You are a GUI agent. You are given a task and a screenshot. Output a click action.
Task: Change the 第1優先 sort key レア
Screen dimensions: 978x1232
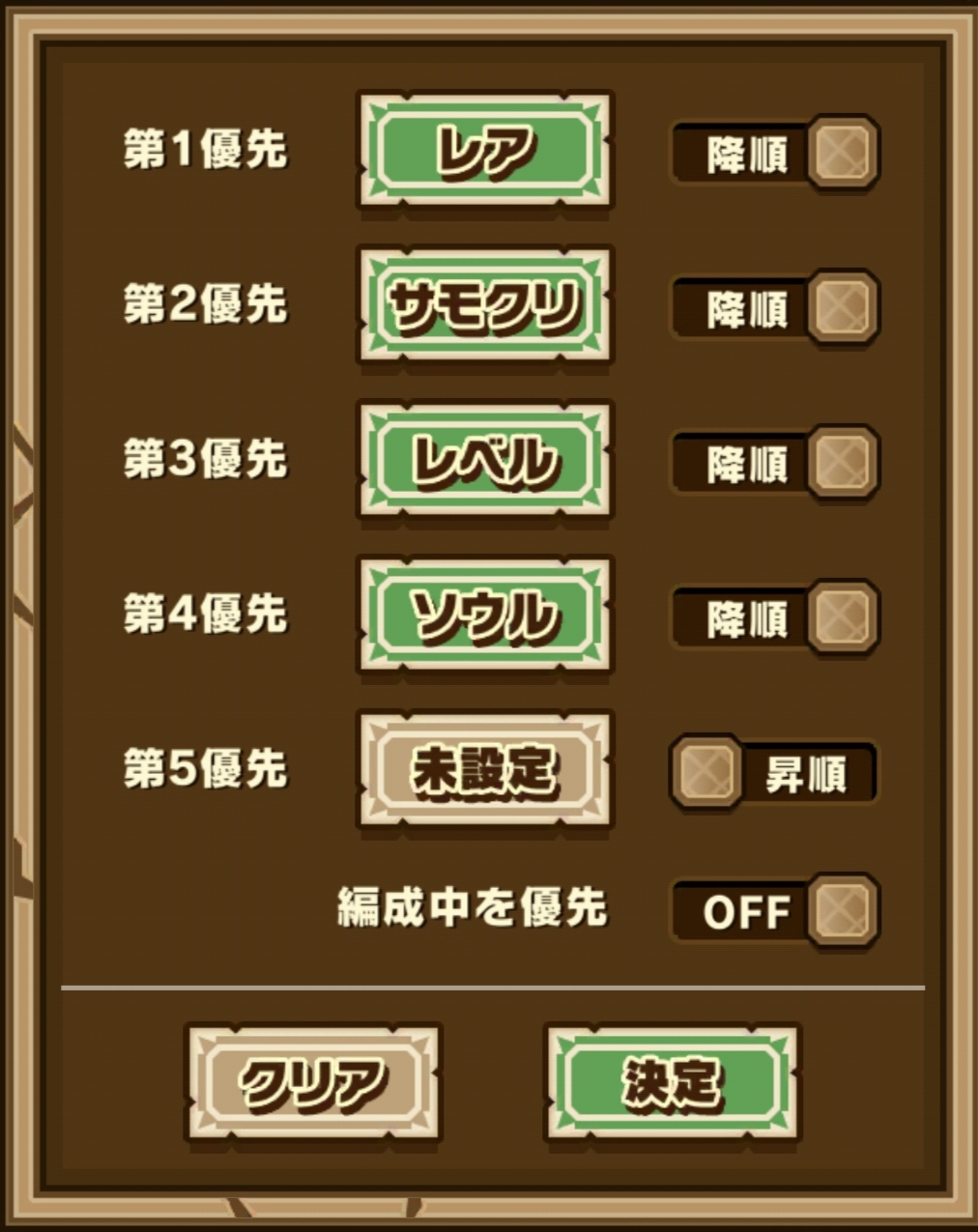coord(484,150)
